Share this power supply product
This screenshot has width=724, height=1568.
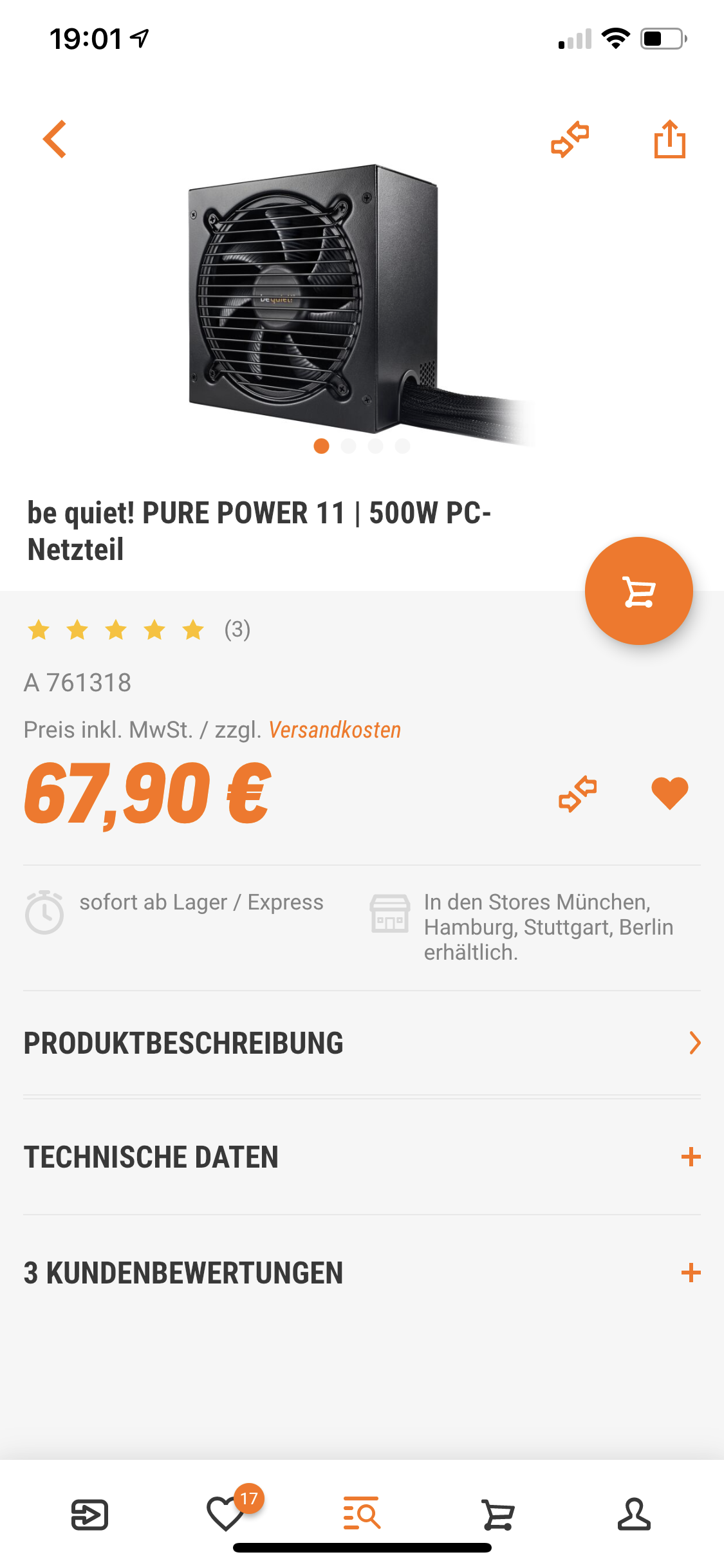pyautogui.click(x=669, y=139)
